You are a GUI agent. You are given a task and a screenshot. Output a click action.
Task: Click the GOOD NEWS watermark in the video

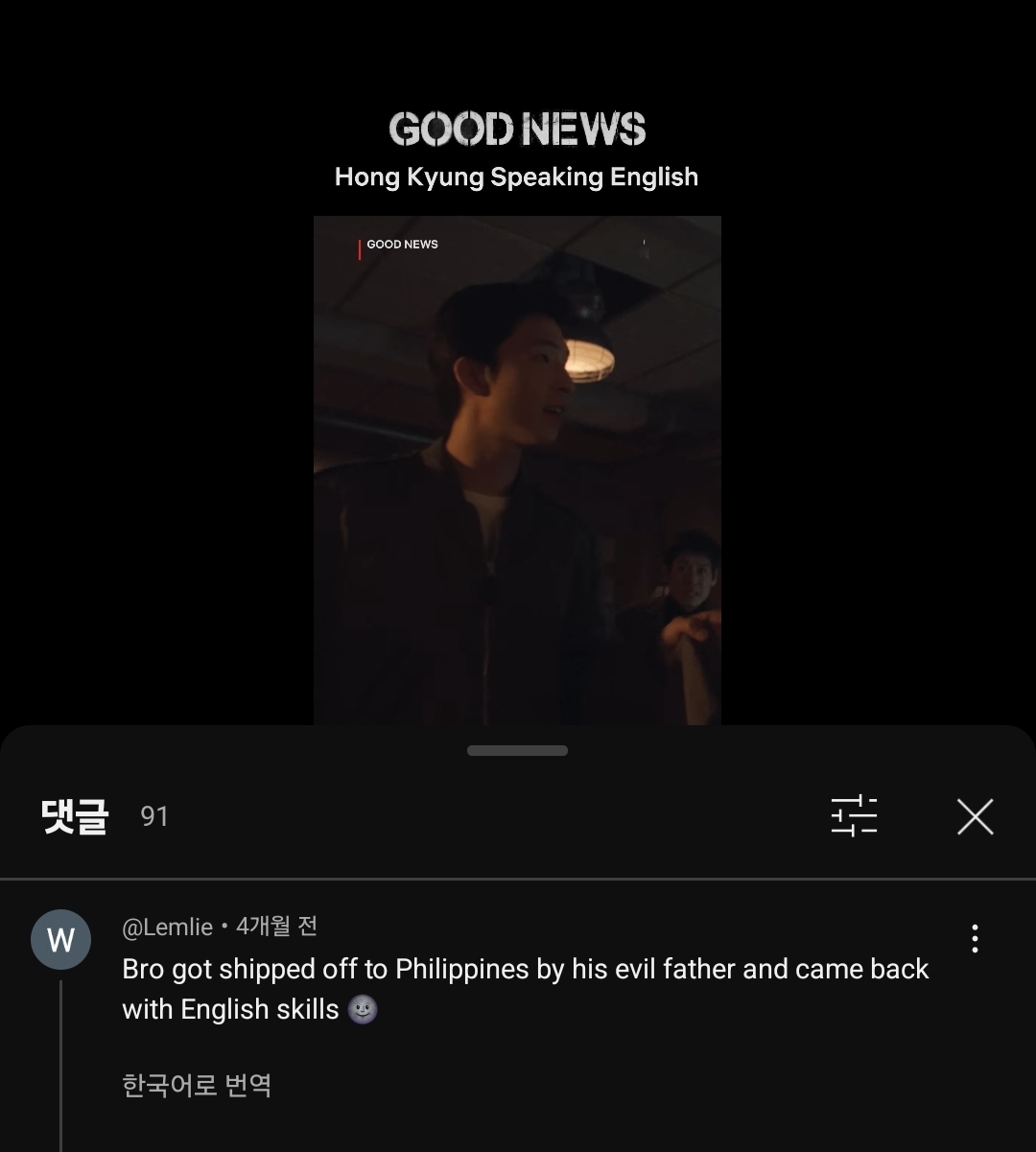pyautogui.click(x=400, y=245)
